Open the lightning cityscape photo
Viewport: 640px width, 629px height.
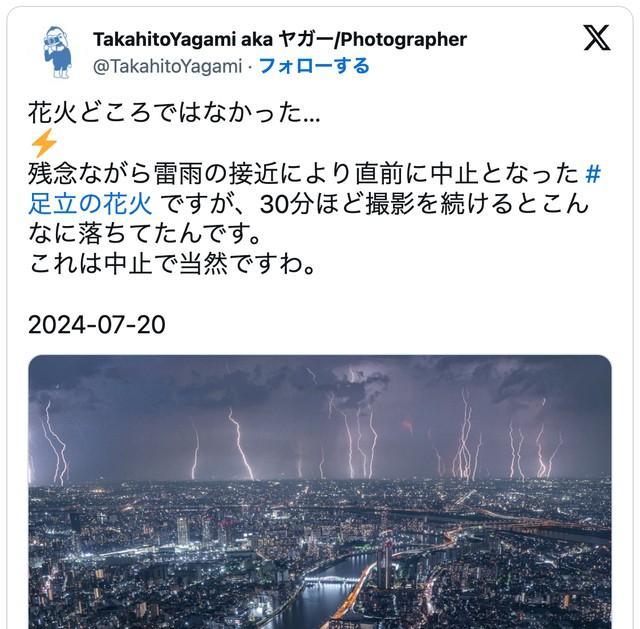pyautogui.click(x=319, y=490)
